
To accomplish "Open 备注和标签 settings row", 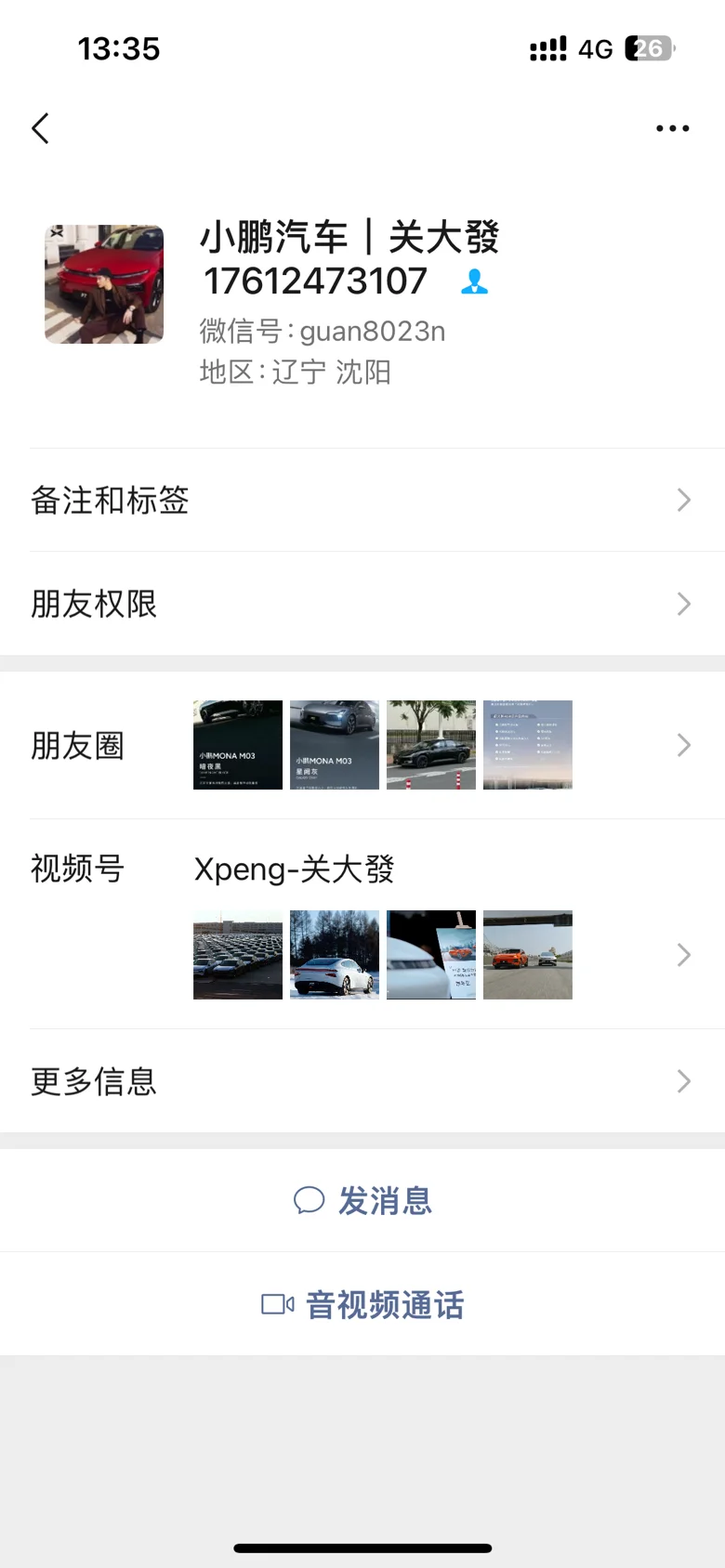I will pyautogui.click(x=362, y=501).
